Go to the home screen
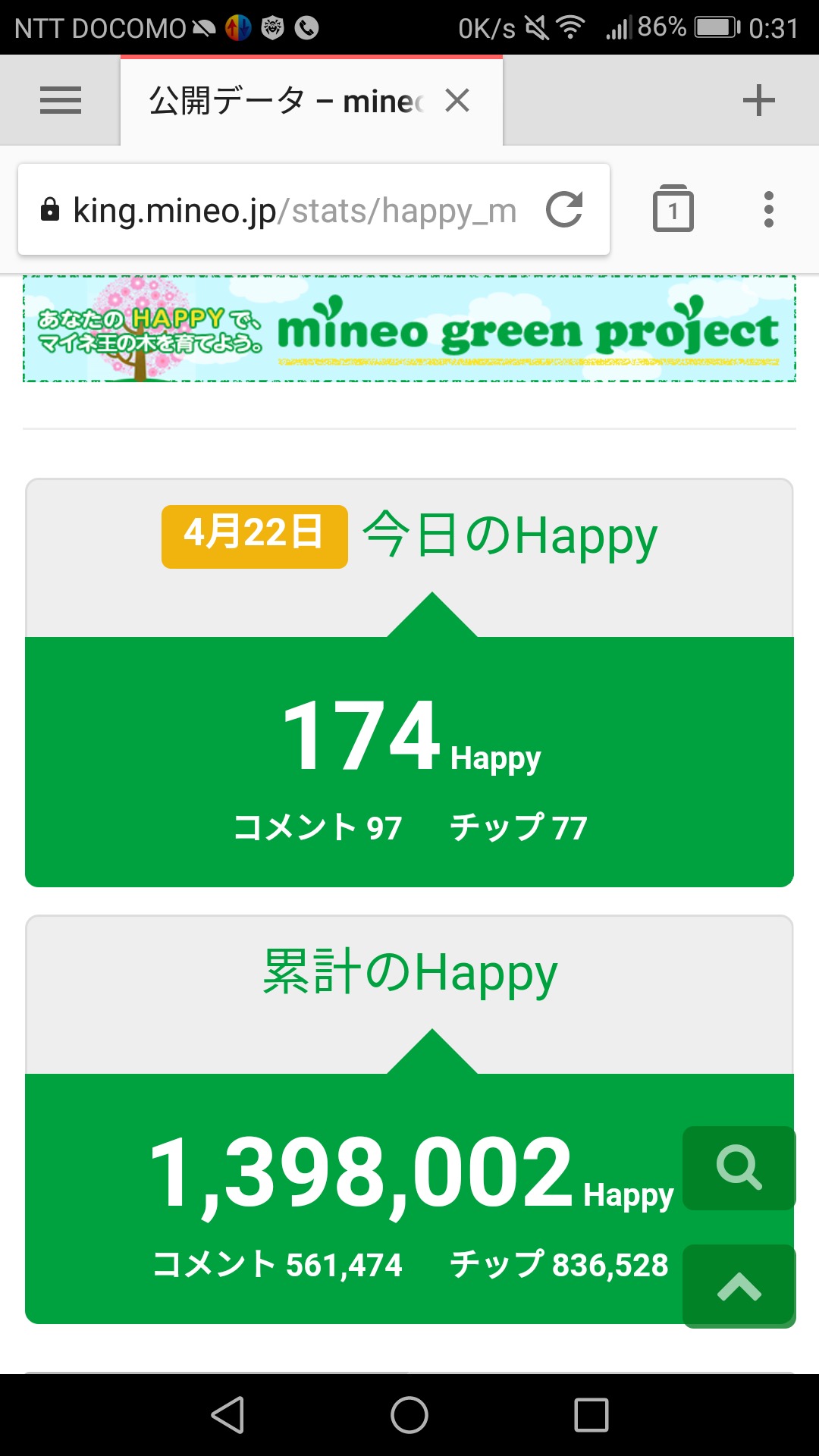Screen dimensions: 819x1456 (409, 1415)
